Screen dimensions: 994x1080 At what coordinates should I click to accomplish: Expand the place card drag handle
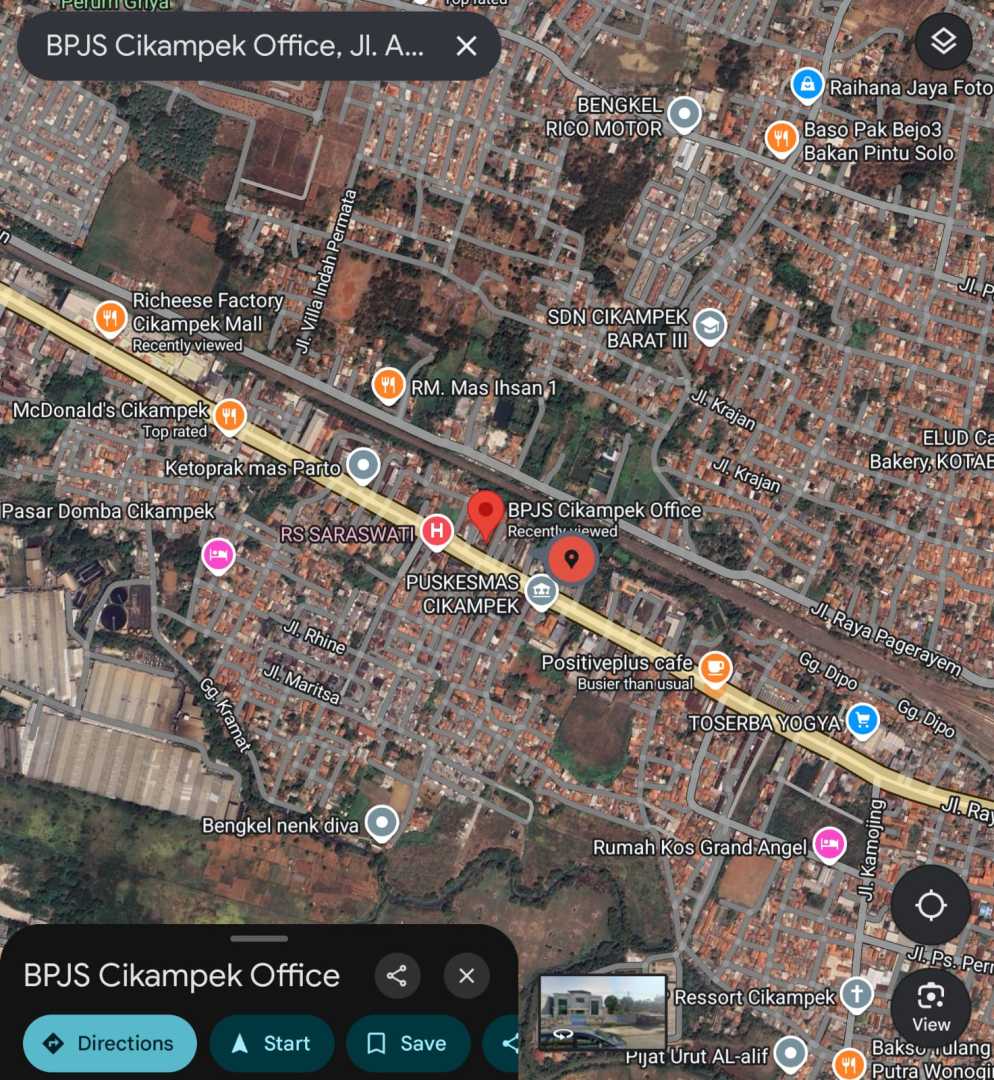coord(259,939)
